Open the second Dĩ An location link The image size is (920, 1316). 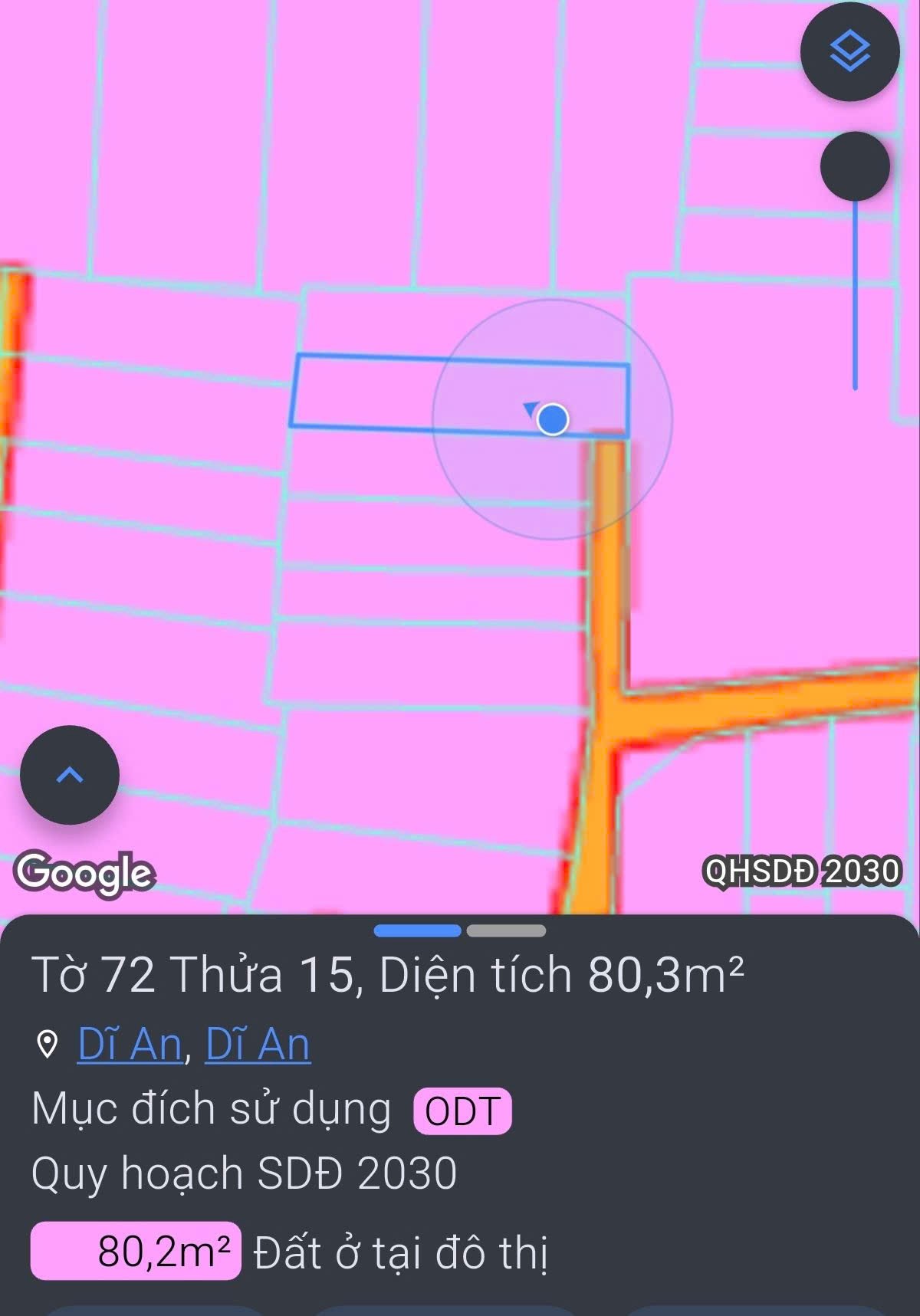point(258,1044)
